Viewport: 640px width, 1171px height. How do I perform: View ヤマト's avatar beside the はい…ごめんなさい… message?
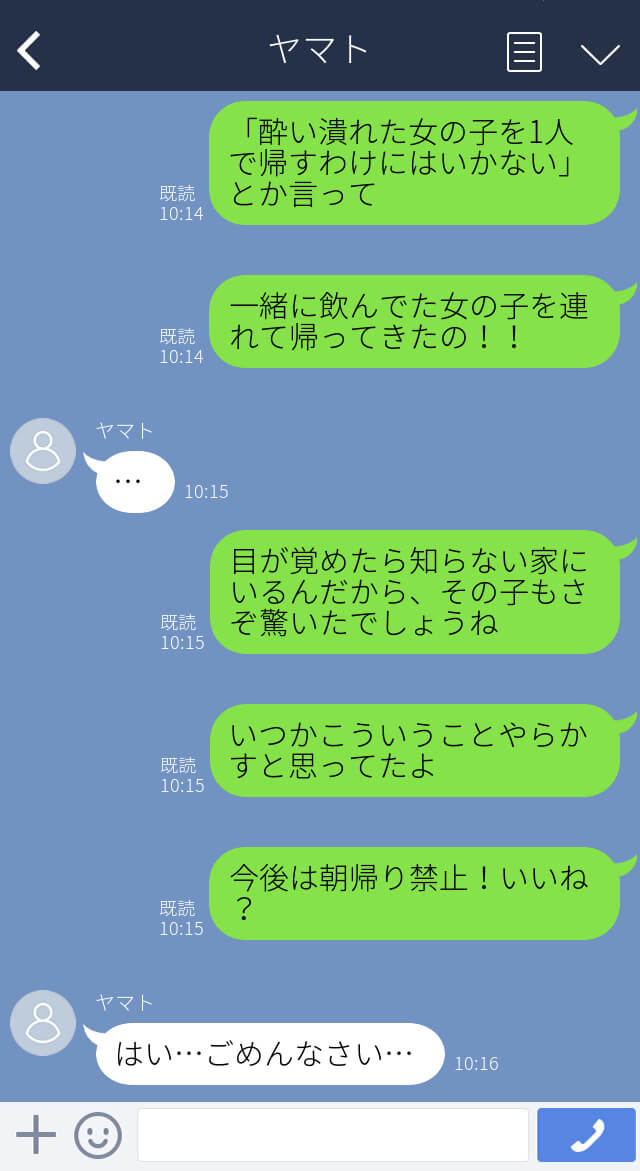(43, 1023)
